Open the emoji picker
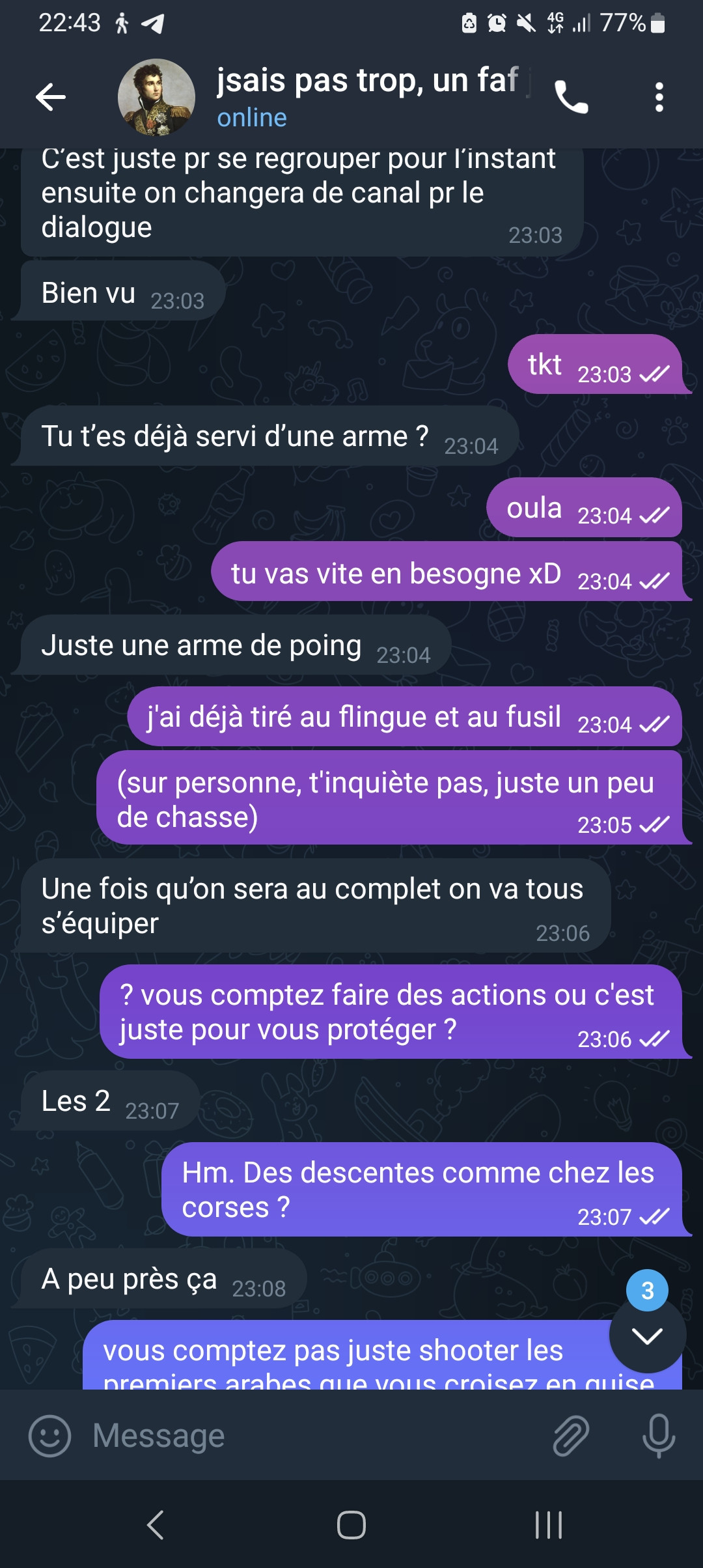The width and height of the screenshot is (703, 1568). 49,1436
